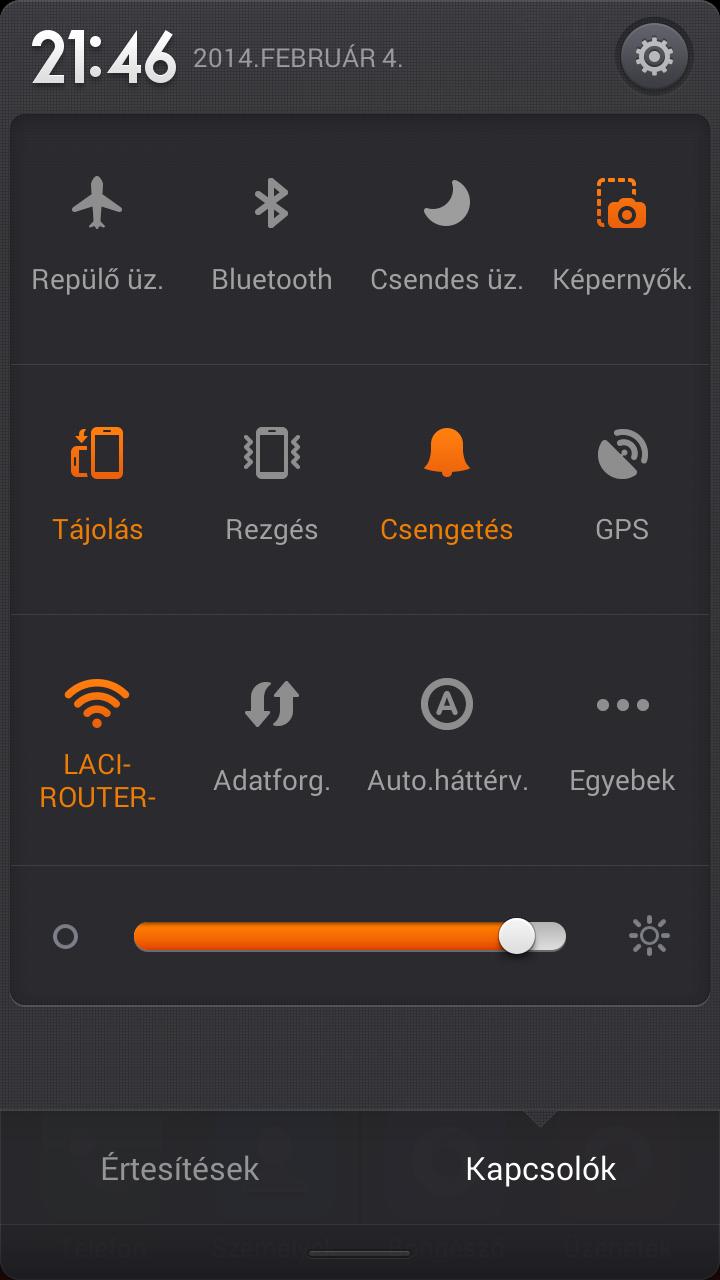The height and width of the screenshot is (1280, 720).
Task: Turn on GPS
Action: pyautogui.click(x=622, y=488)
